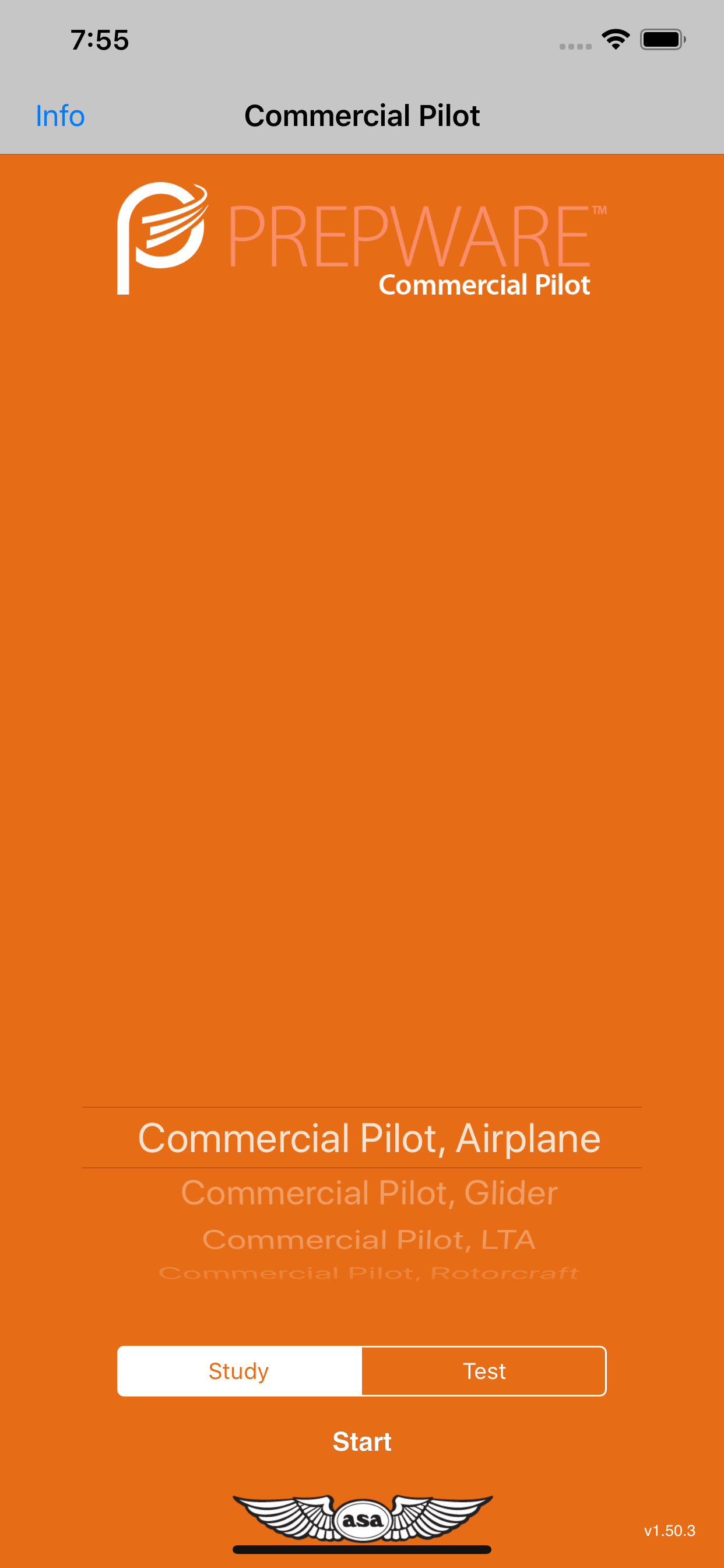Viewport: 724px width, 1568px height.
Task: Tap the Wi-Fi indicator in status bar
Action: click(616, 38)
